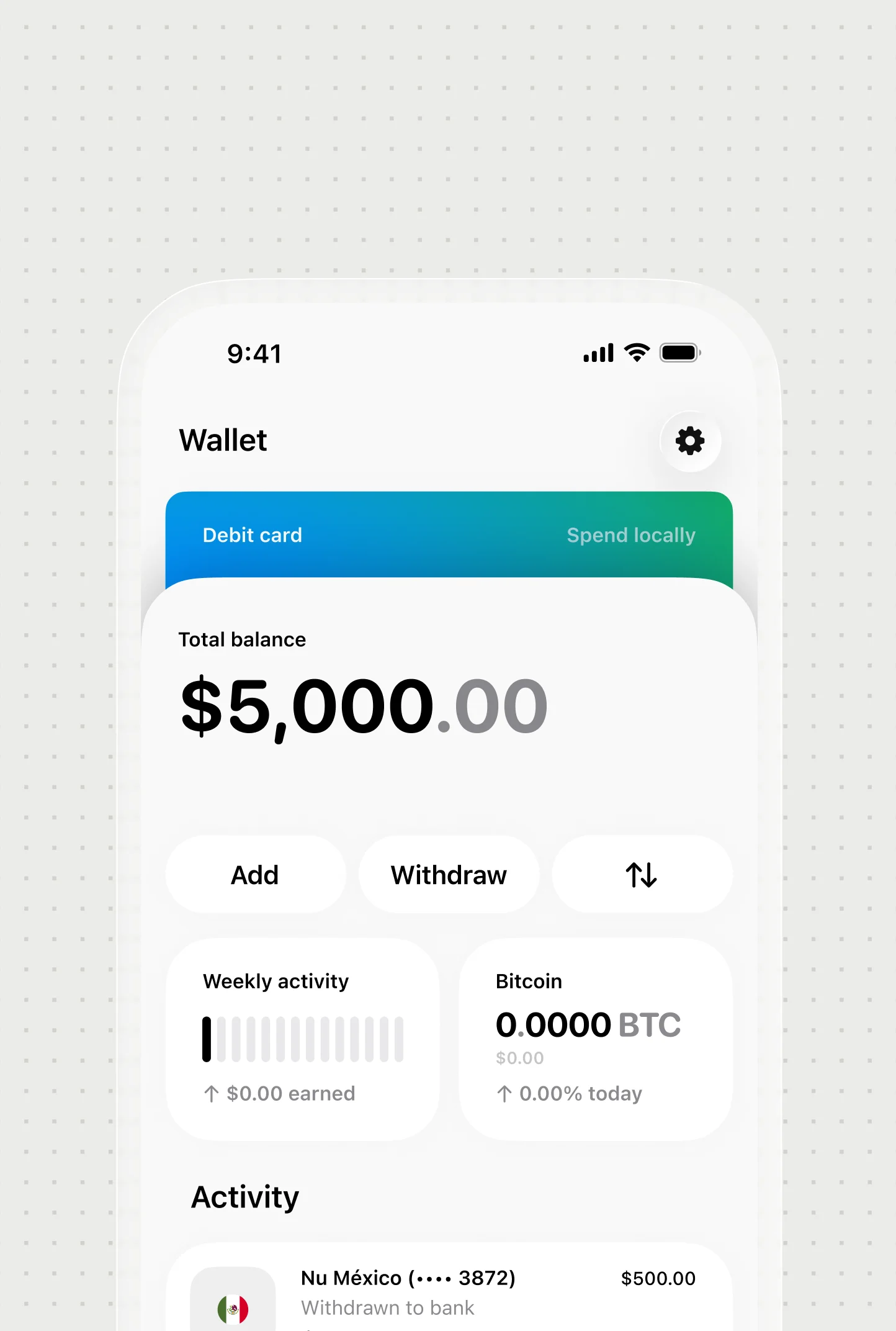896x1331 pixels.
Task: Tap the up-down arrows transfer button
Action: point(642,875)
